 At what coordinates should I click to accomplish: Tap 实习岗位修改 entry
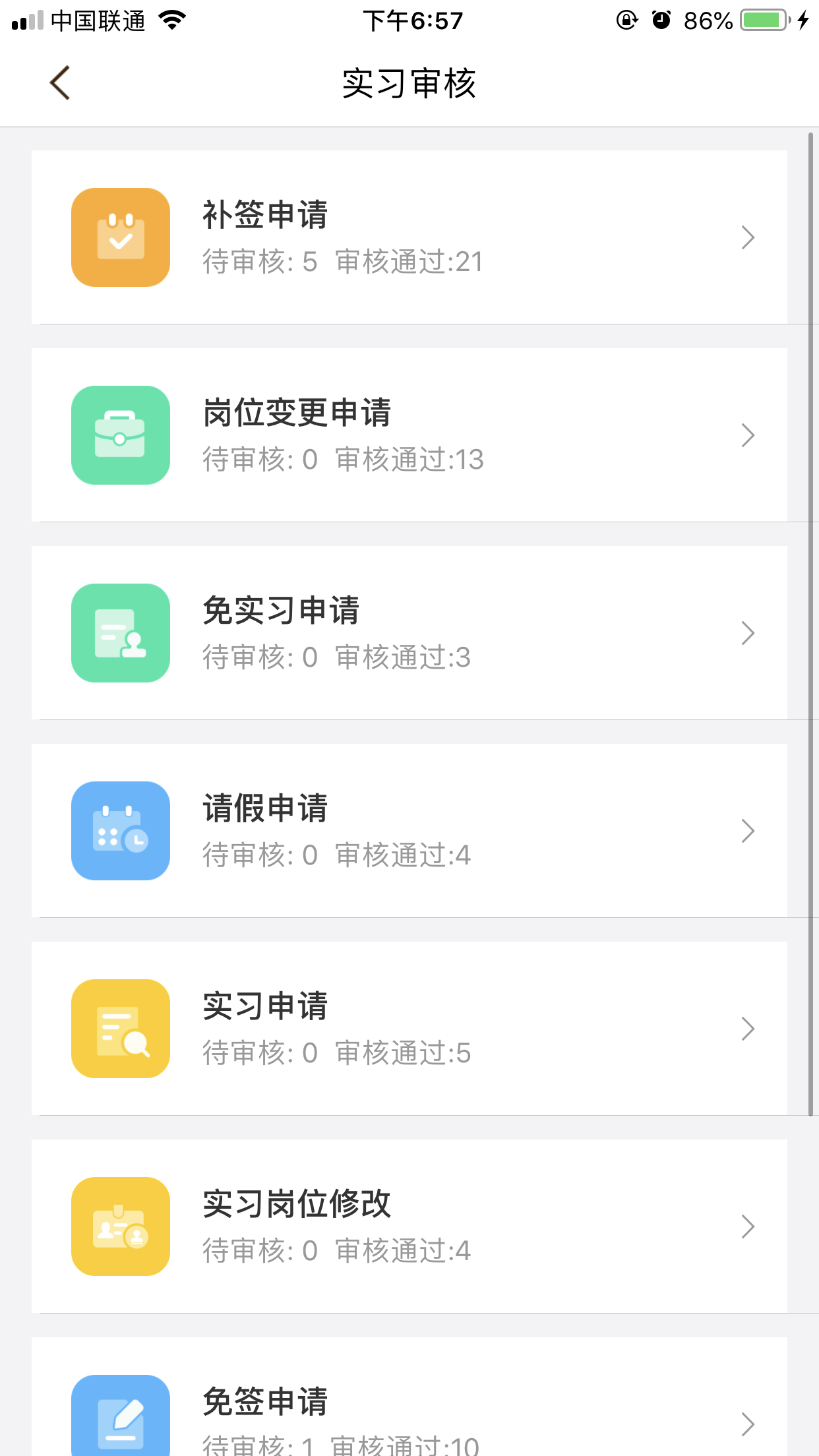409,1227
